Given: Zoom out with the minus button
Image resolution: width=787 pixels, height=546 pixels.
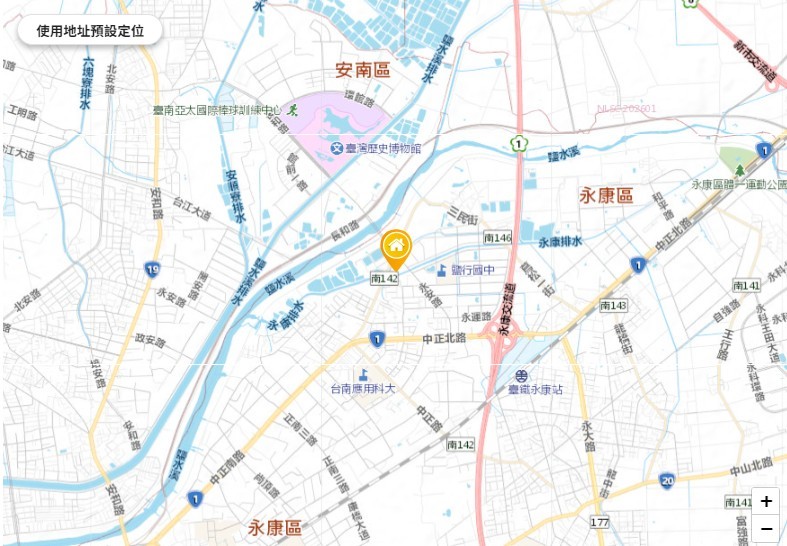Looking at the screenshot, I should coord(765,529).
